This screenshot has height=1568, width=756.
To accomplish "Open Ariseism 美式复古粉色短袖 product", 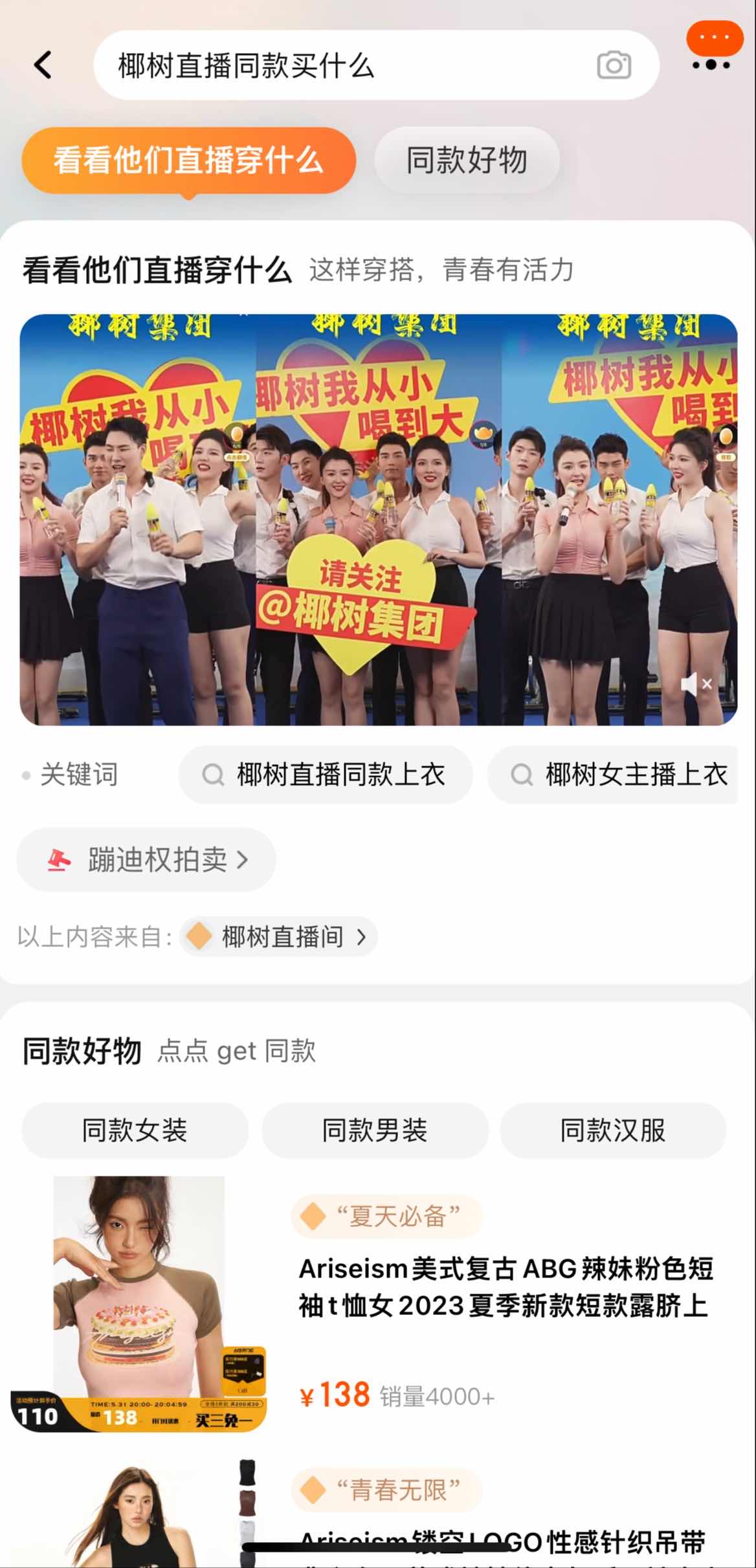I will point(505,1288).
